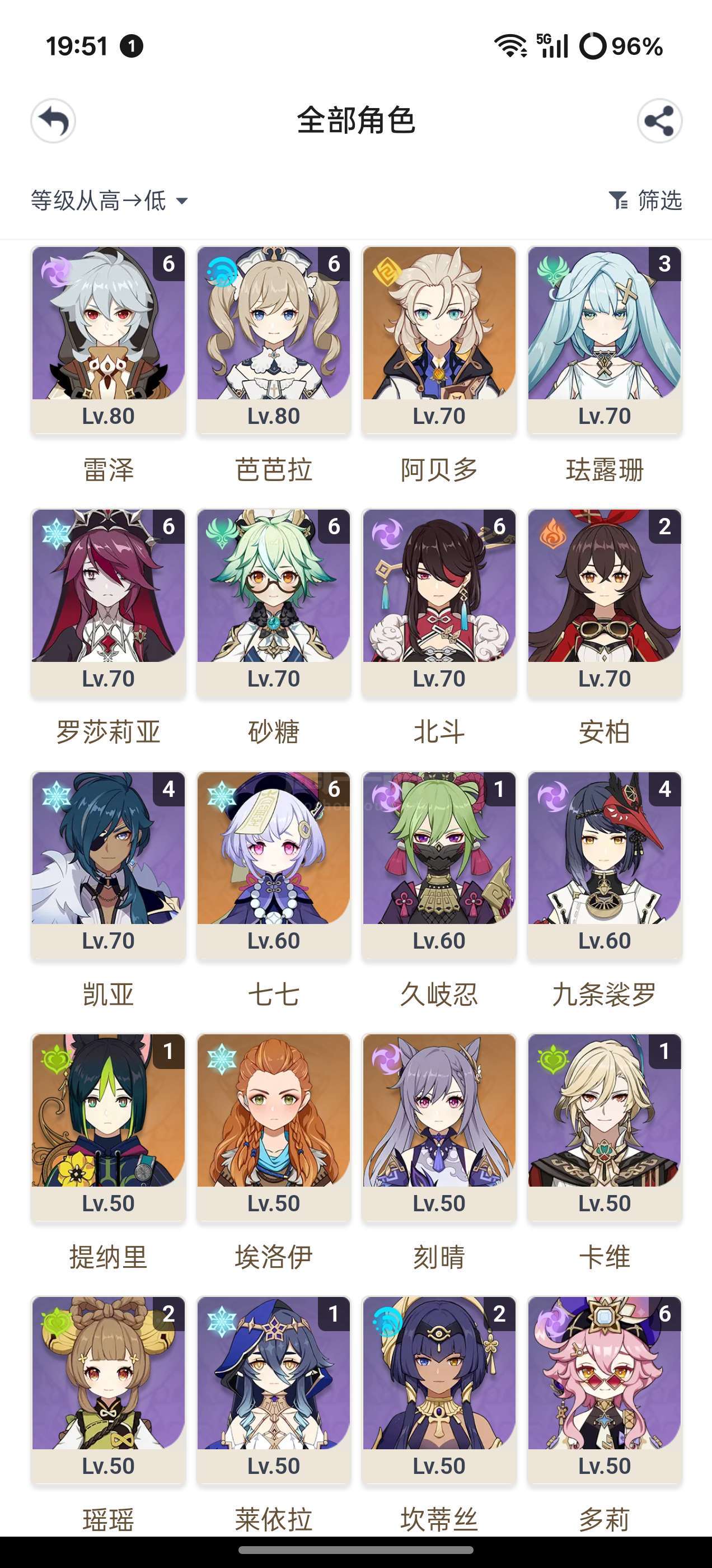Select the 久岐忍 card
This screenshot has height=1568, width=712.
(x=439, y=864)
